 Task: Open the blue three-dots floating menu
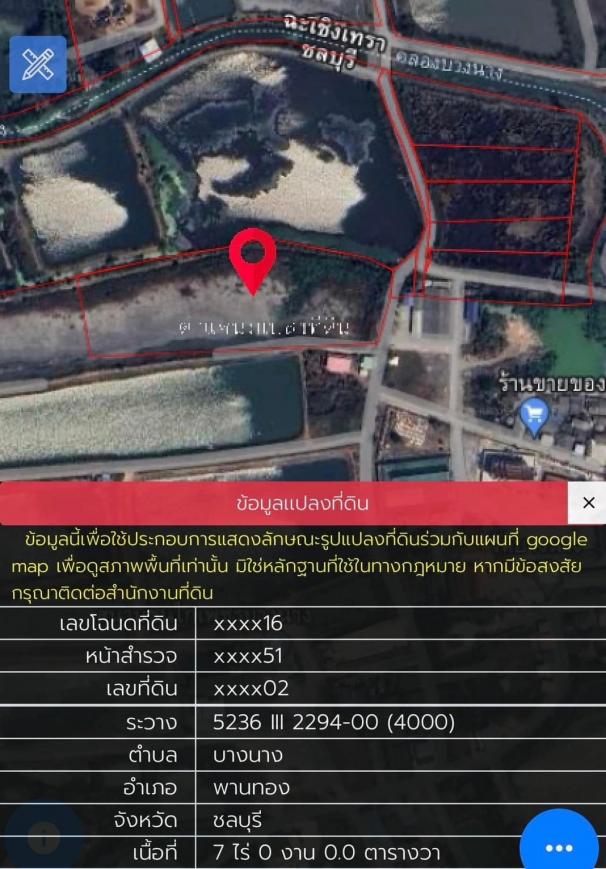(x=558, y=846)
